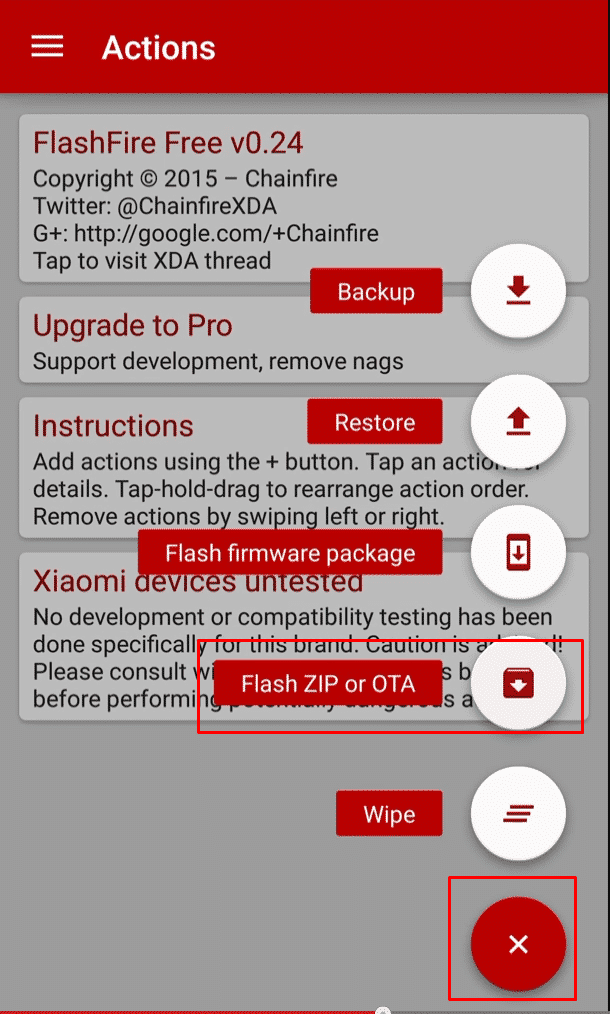Image resolution: width=610 pixels, height=1014 pixels.
Task: Tap the Backup download-arrow button
Action: (x=518, y=290)
